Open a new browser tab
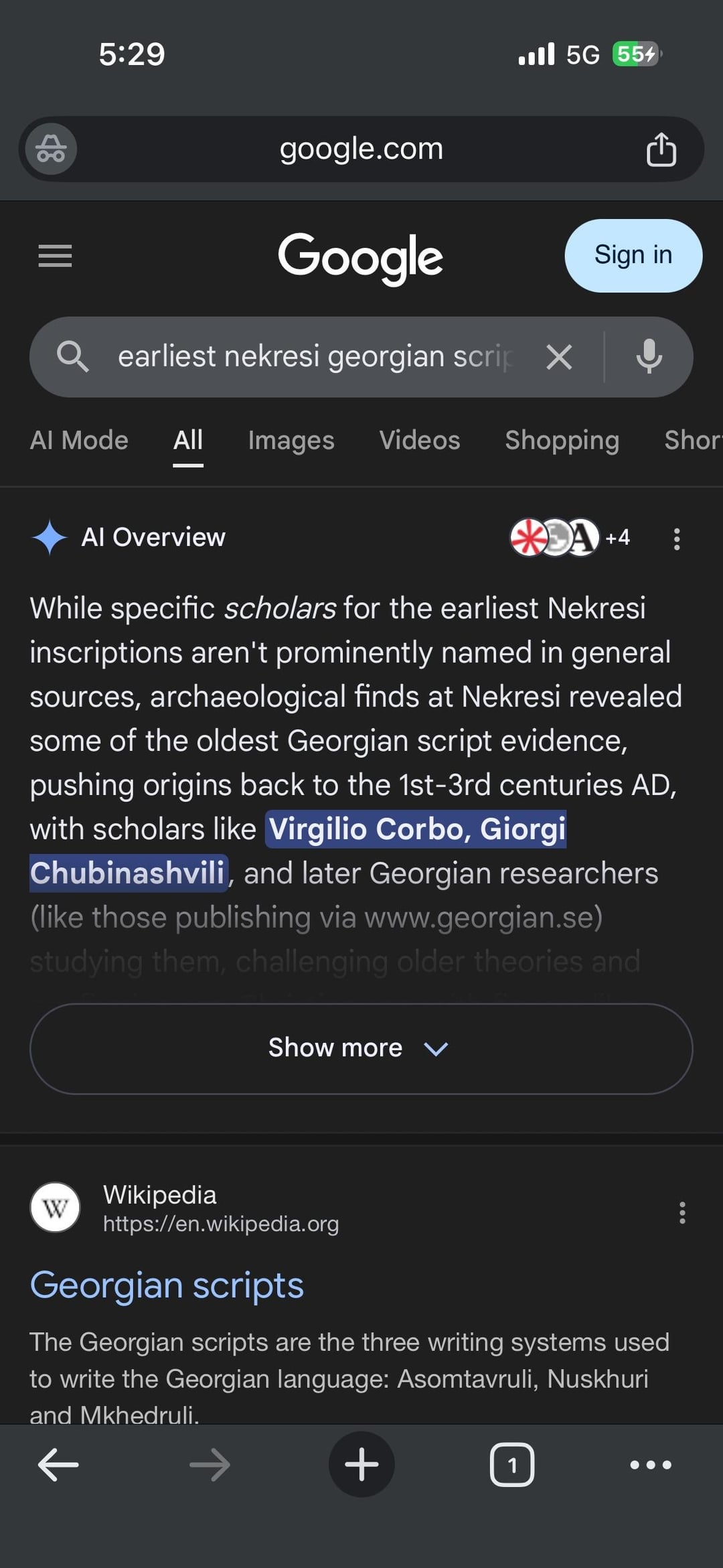The width and height of the screenshot is (723, 1568). click(x=361, y=1465)
